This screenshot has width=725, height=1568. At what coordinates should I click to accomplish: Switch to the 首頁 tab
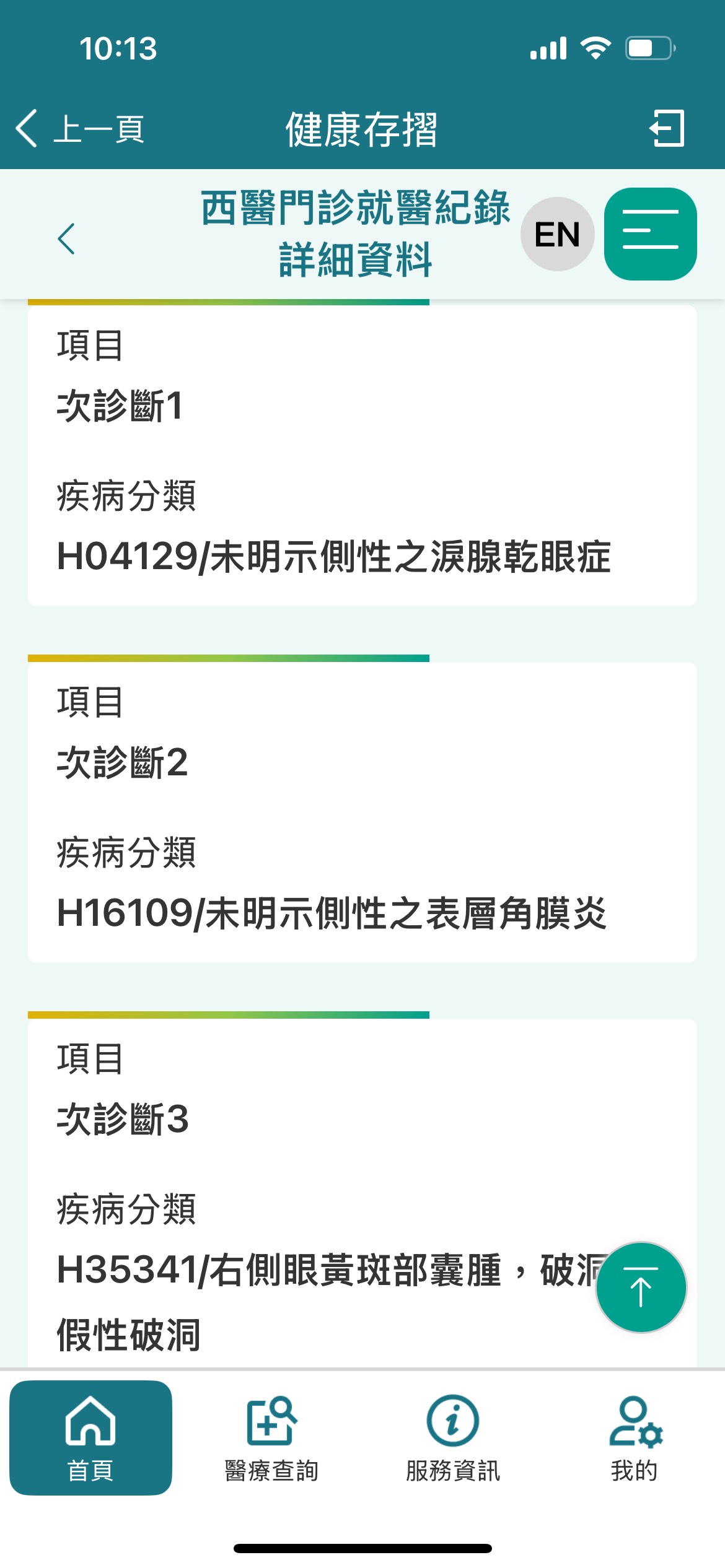click(x=90, y=1437)
